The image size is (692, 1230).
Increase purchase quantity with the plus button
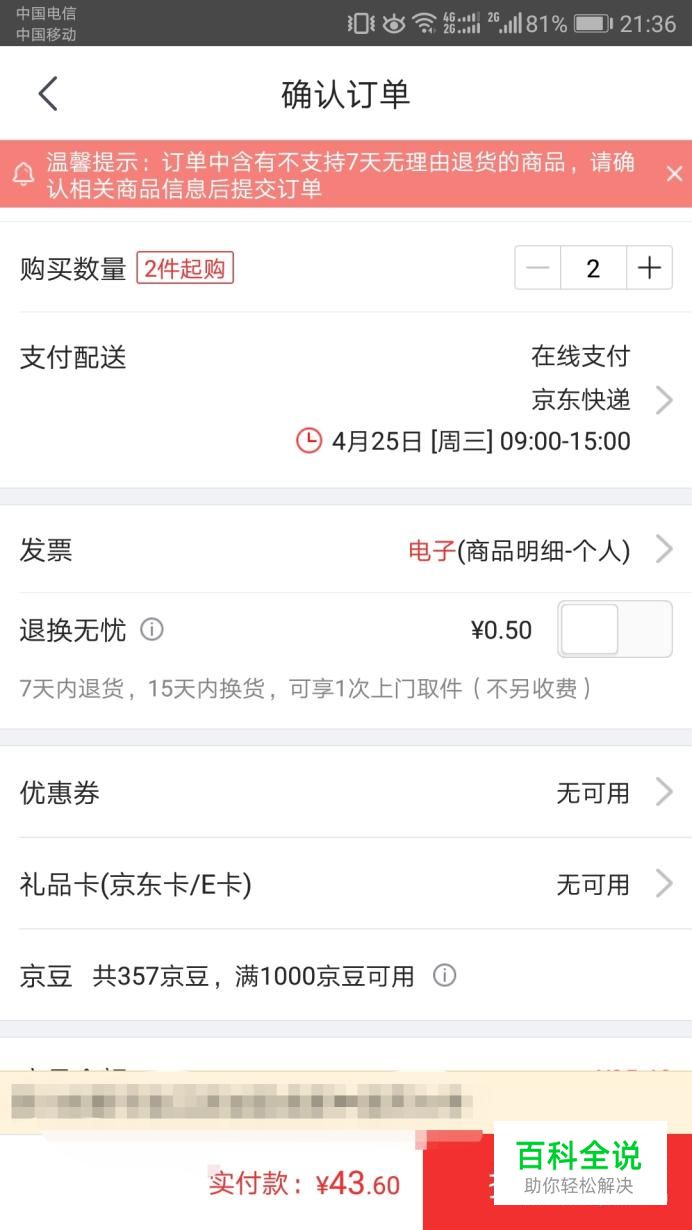pyautogui.click(x=650, y=268)
